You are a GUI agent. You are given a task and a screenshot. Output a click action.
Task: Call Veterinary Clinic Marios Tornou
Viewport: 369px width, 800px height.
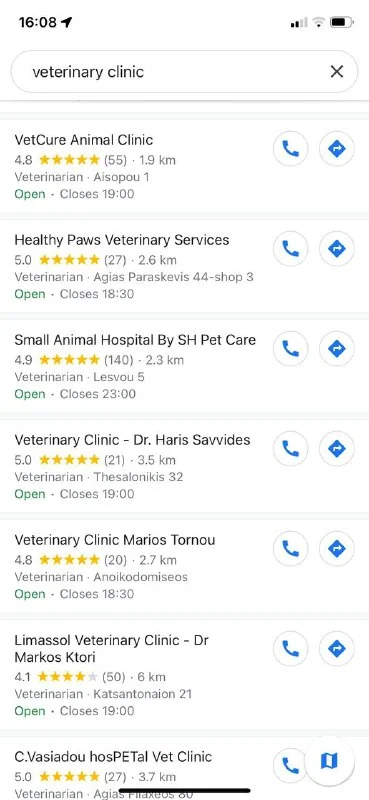(290, 549)
